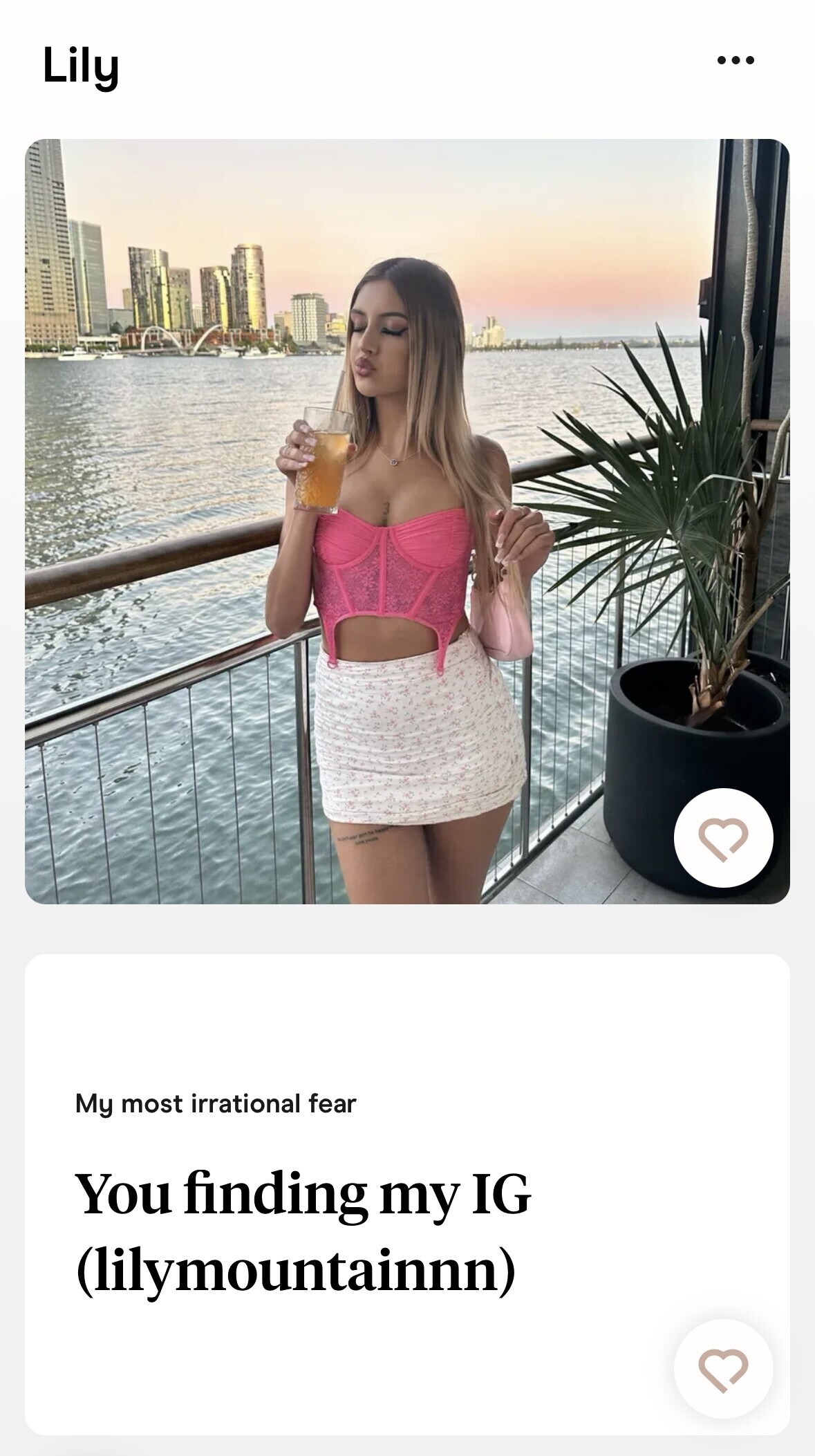Like the irrational fear prompt answer
Image resolution: width=815 pixels, height=1456 pixels.
[723, 1368]
